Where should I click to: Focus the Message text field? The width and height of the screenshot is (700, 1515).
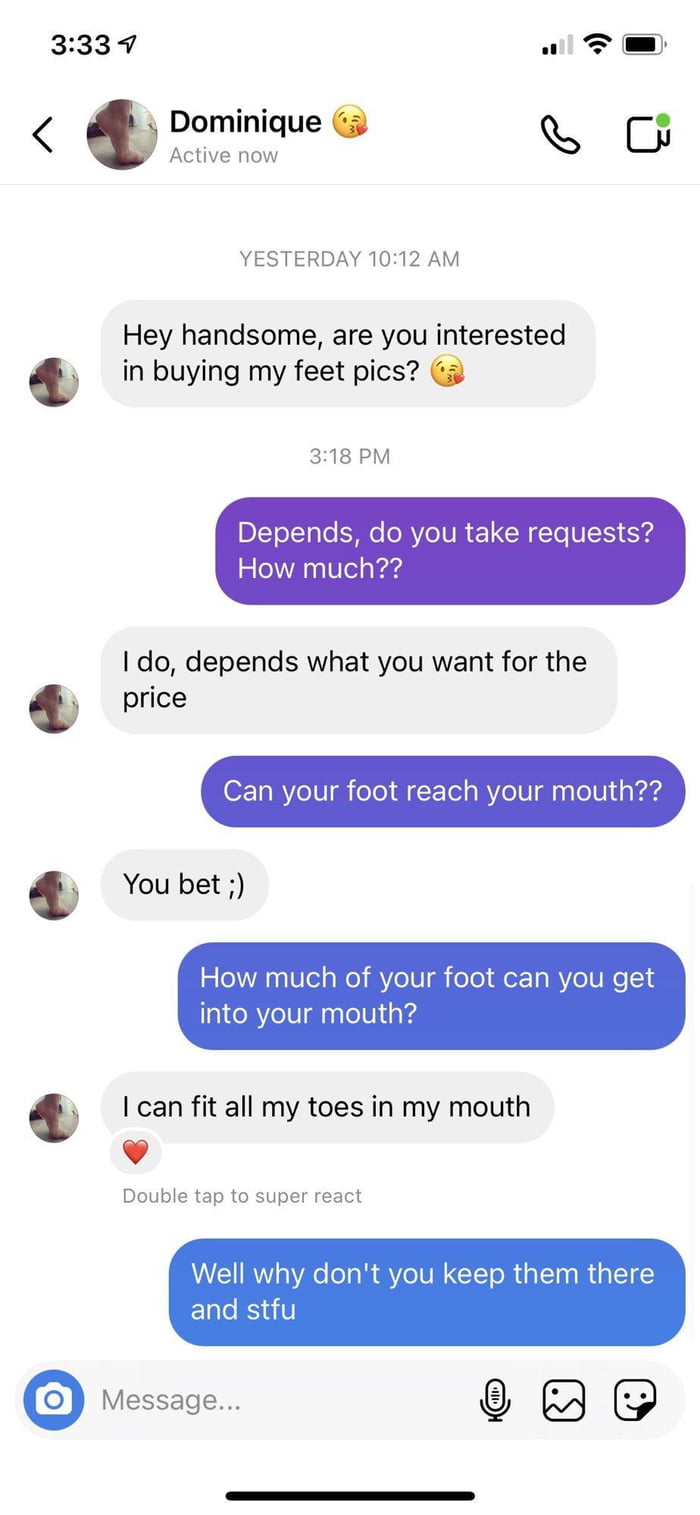click(280, 1399)
